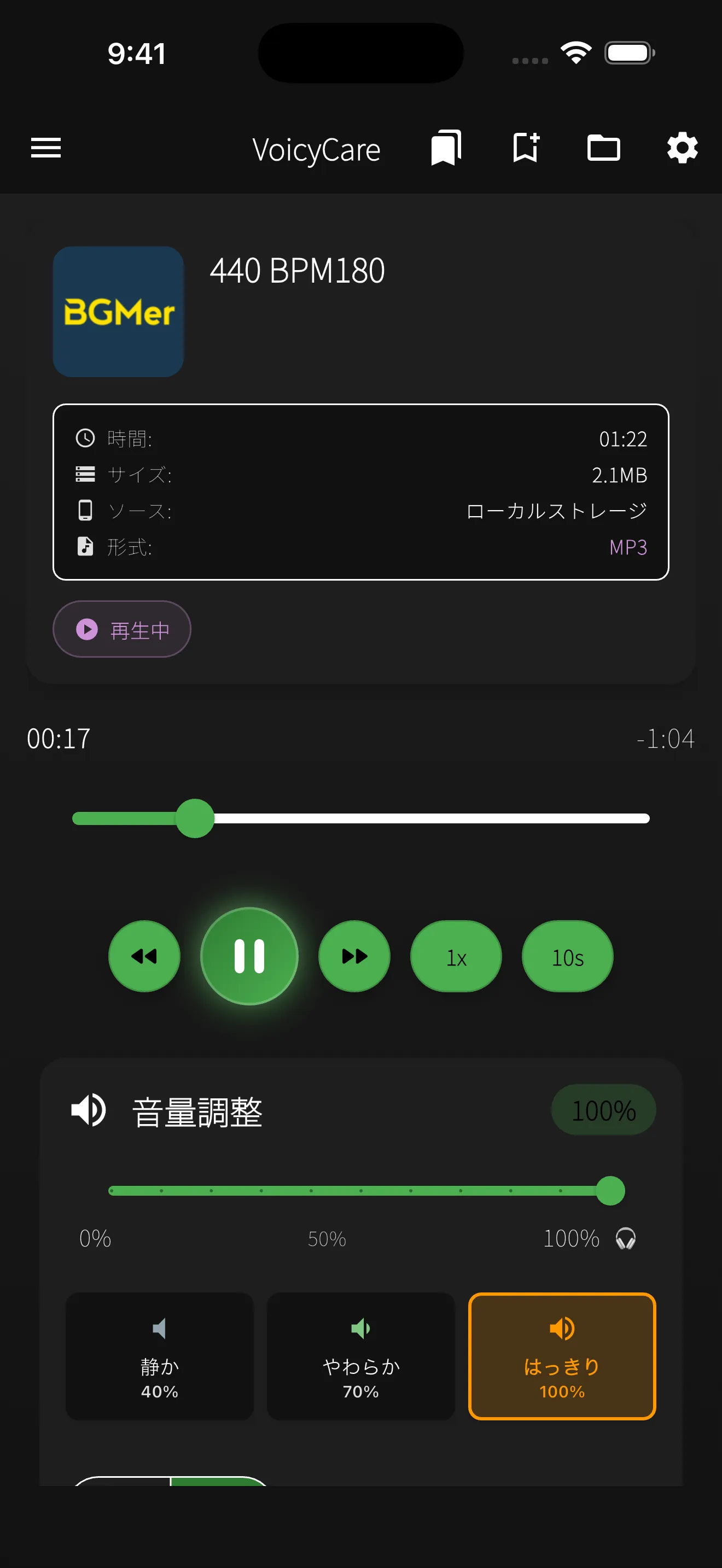This screenshot has height=1568, width=722.
Task: Pause the current track
Action: (x=249, y=956)
